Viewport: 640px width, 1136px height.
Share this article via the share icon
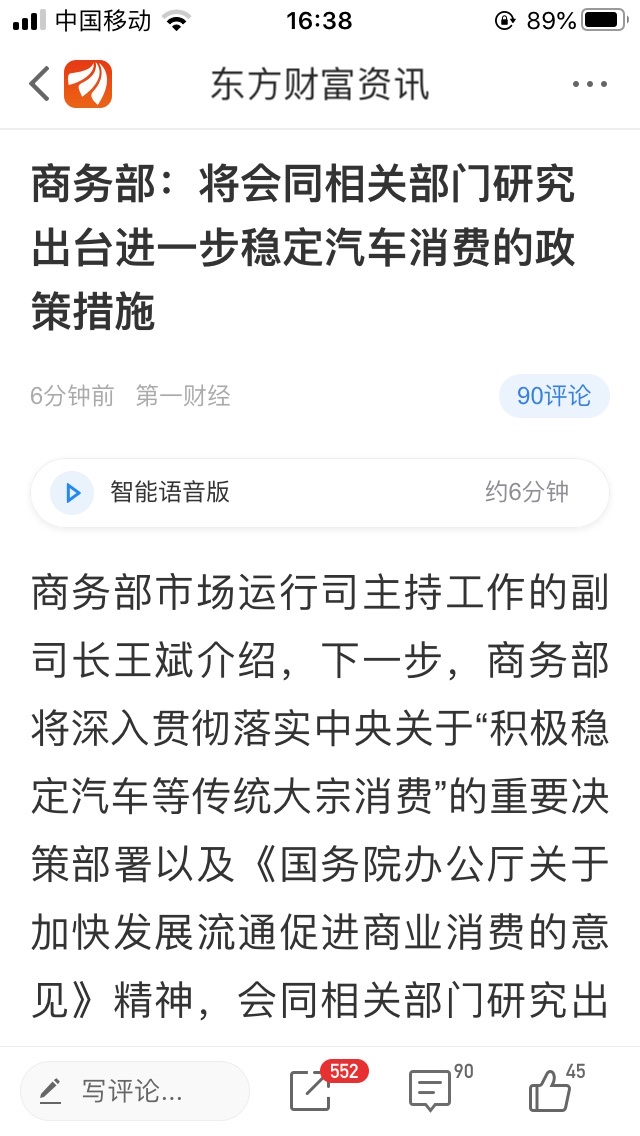311,1090
